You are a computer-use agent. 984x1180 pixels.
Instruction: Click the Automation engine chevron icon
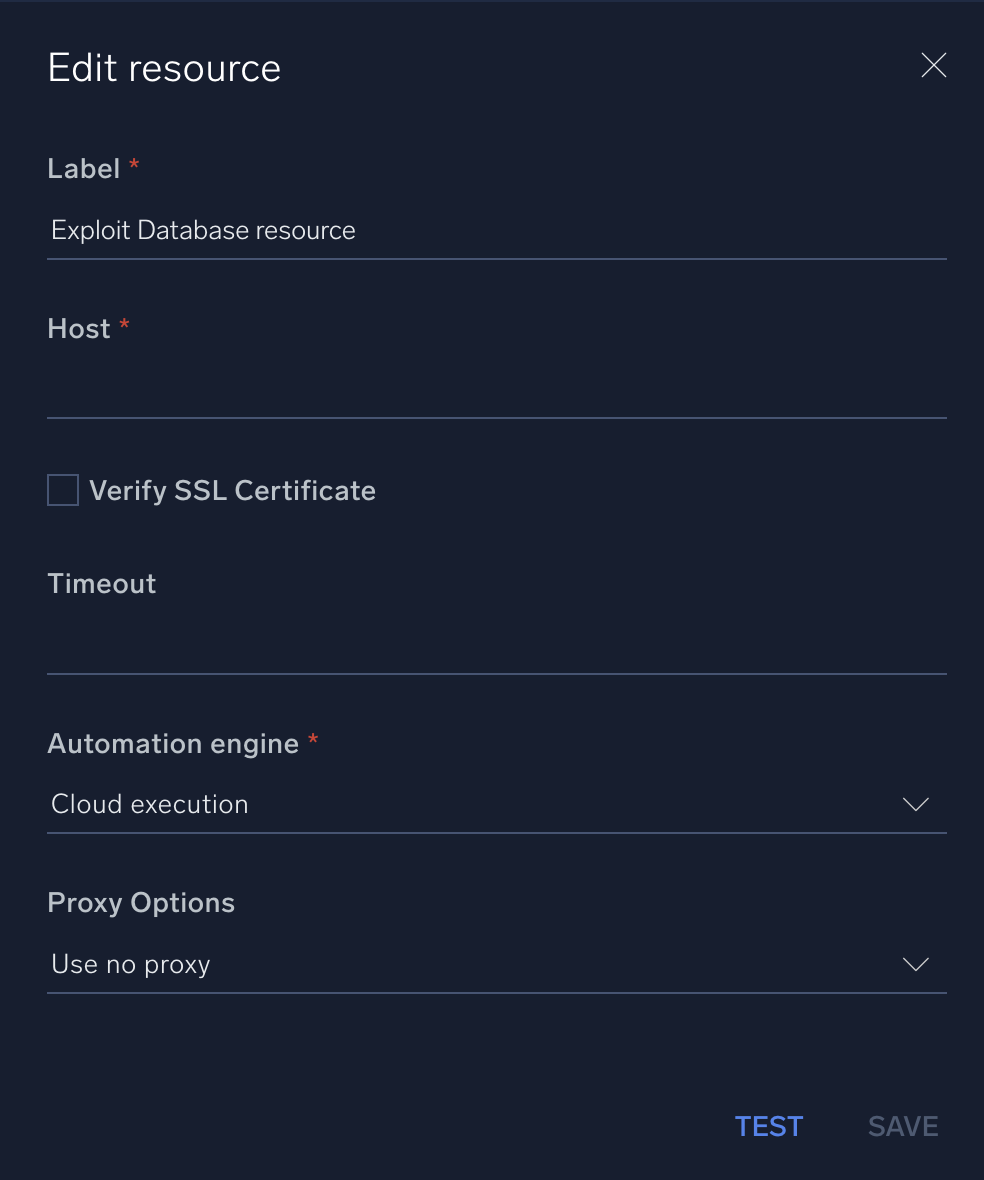click(x=915, y=804)
